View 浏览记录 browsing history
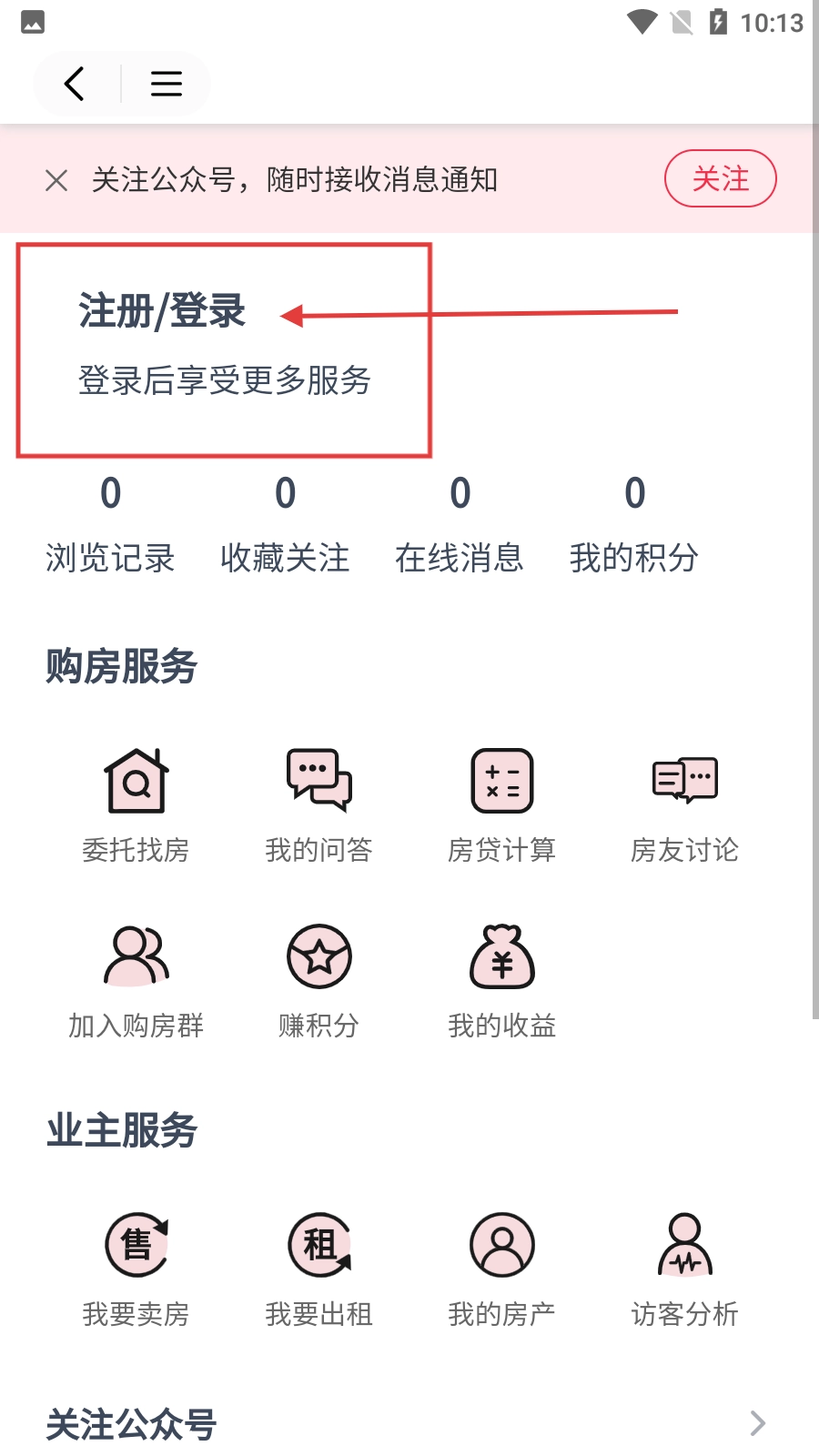 point(110,522)
